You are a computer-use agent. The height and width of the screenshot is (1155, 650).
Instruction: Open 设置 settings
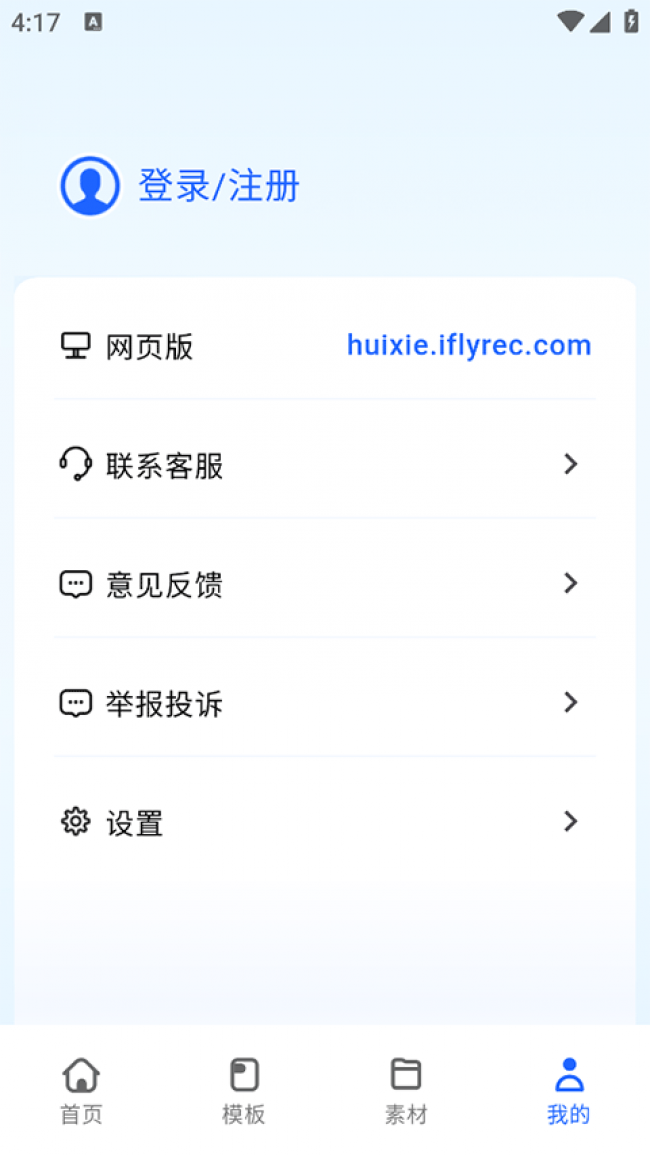click(x=324, y=822)
